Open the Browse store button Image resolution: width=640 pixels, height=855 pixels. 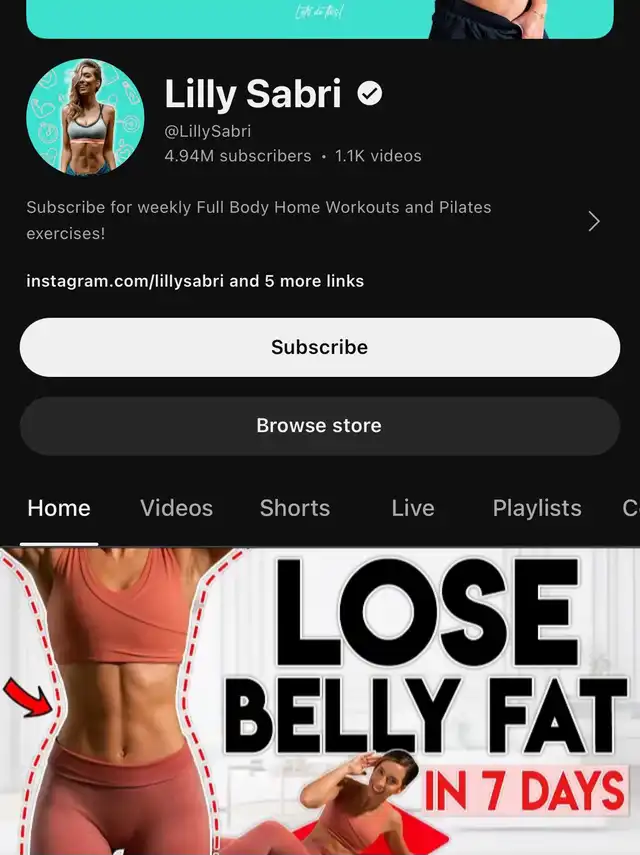319,425
